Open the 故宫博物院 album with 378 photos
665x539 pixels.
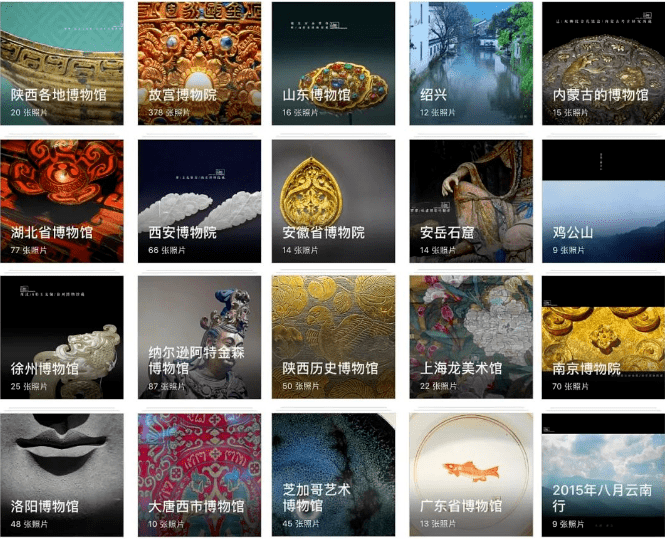click(199, 63)
